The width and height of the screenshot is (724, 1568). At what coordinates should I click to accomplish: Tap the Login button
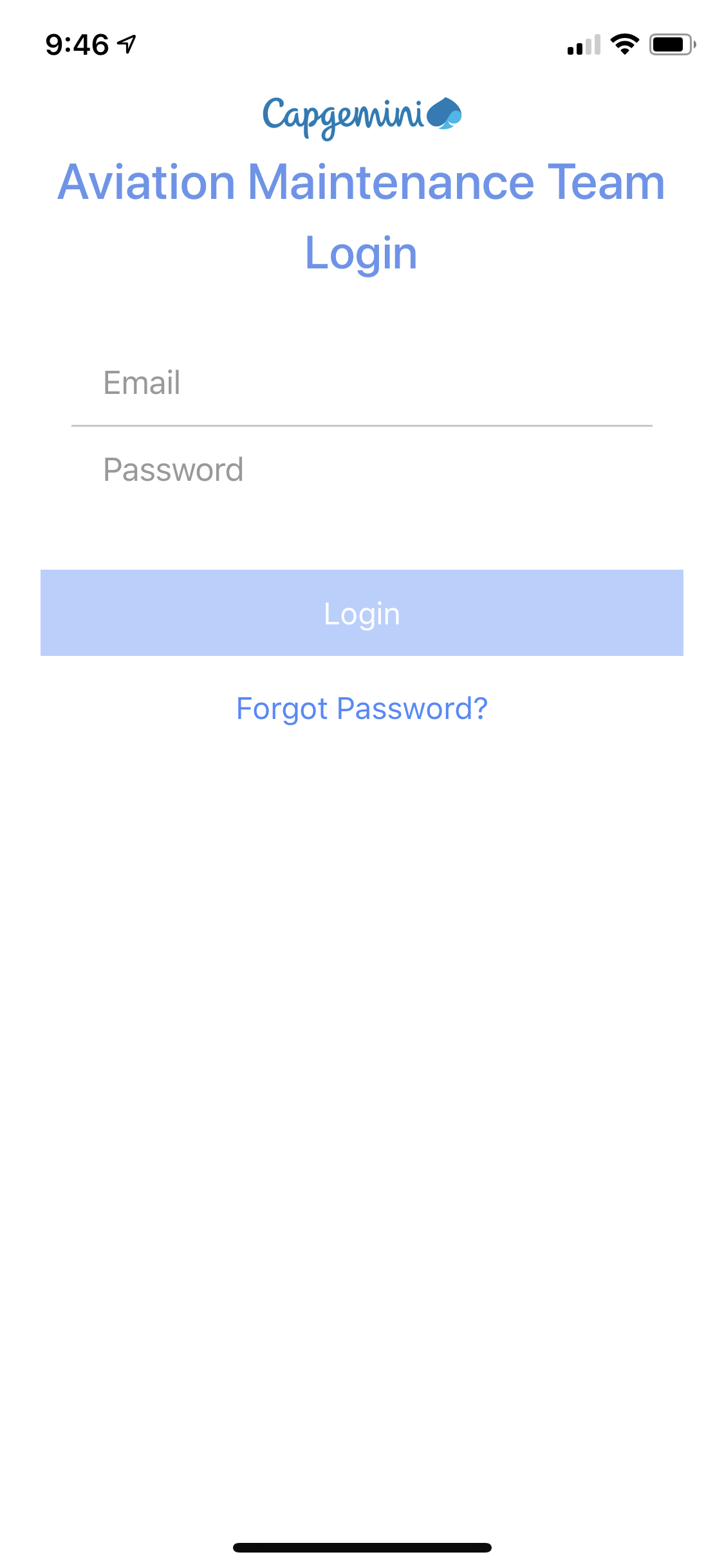pyautogui.click(x=362, y=613)
